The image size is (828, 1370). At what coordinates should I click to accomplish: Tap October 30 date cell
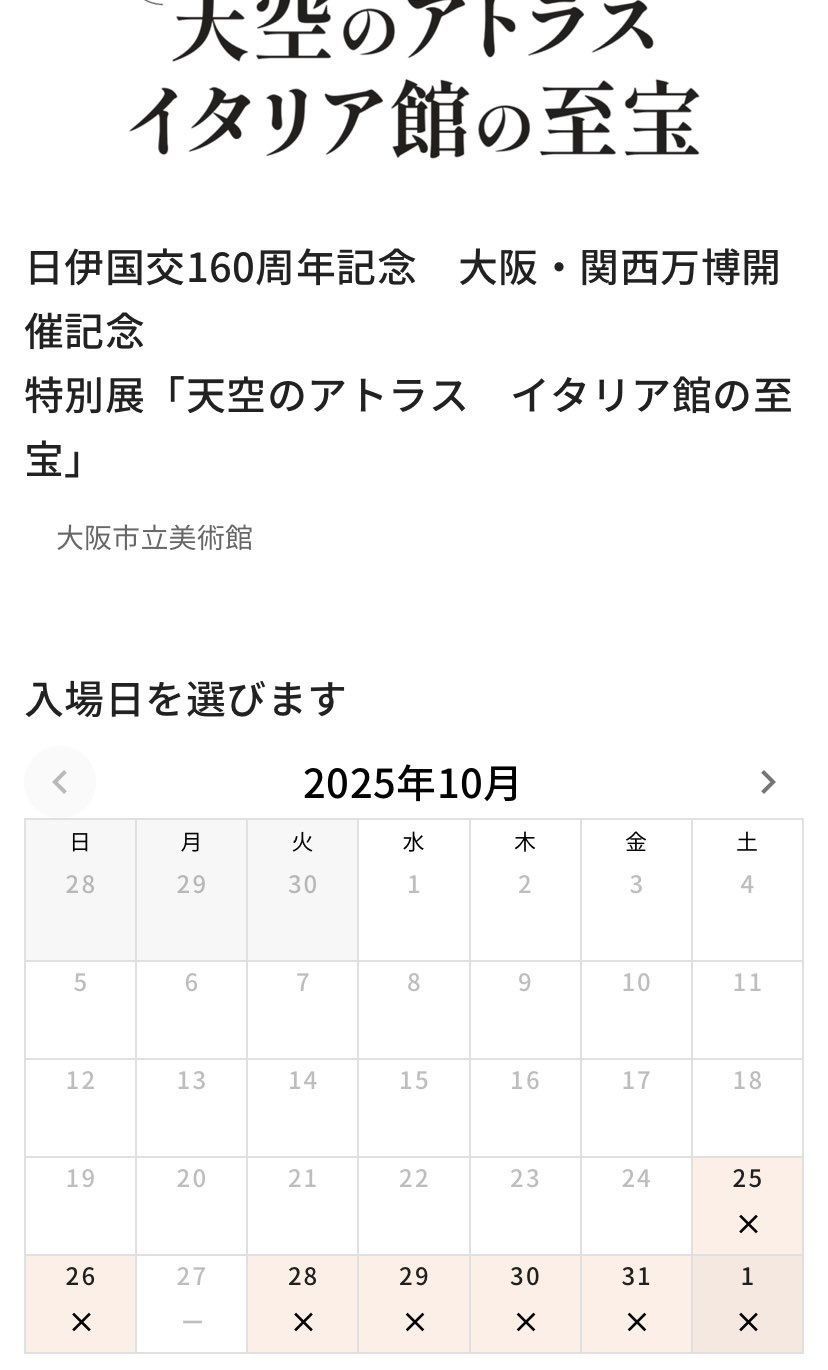click(525, 1303)
